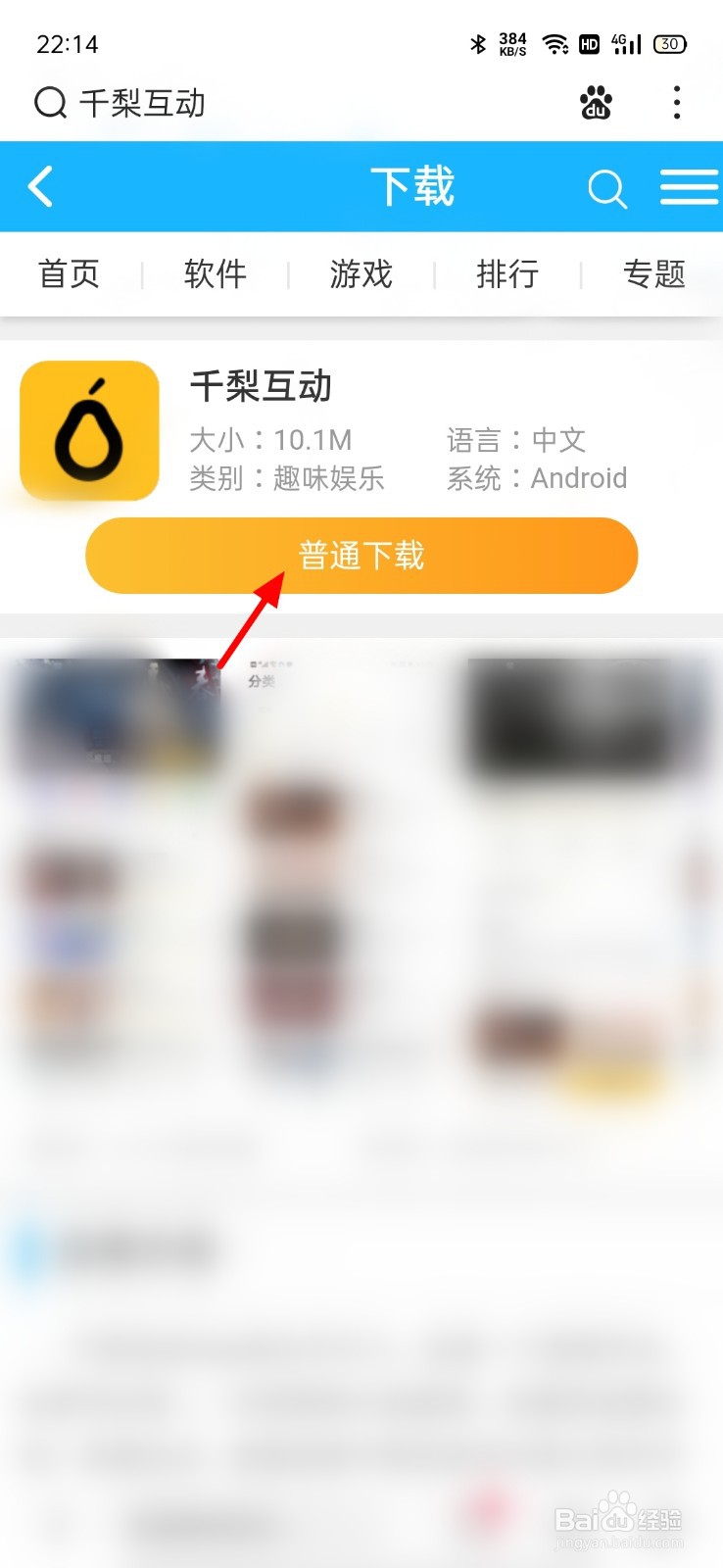
Task: Switch to the 首页 tab
Action: (68, 275)
